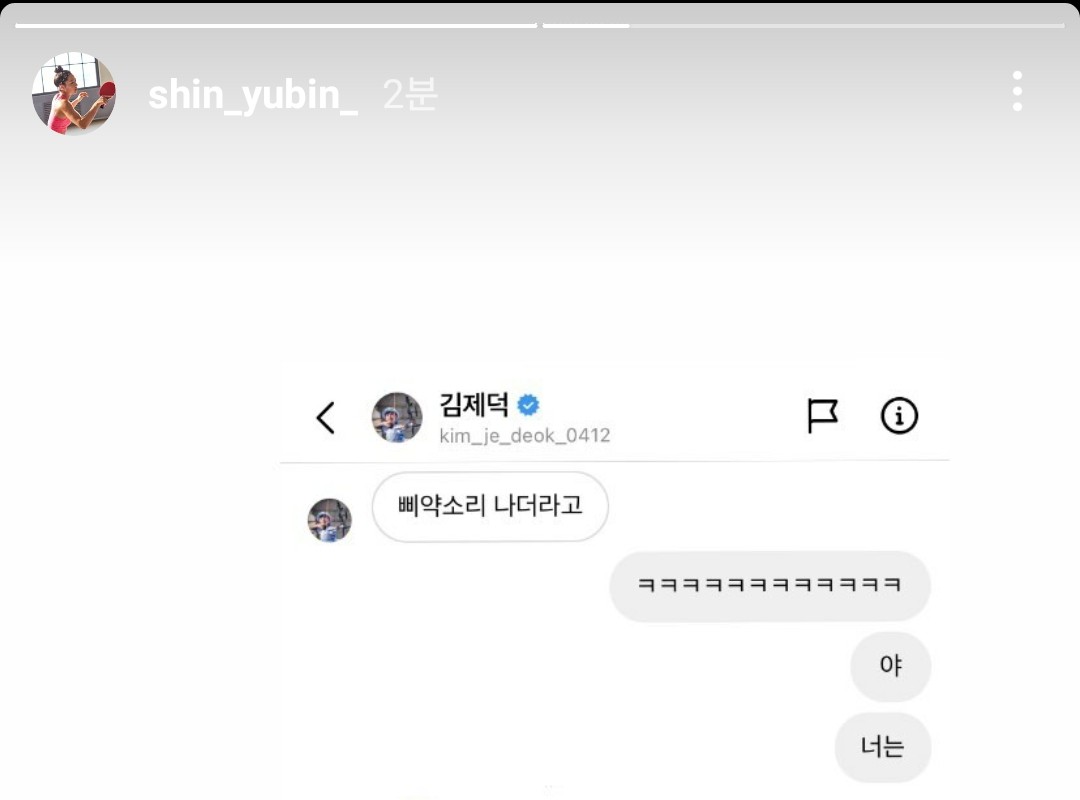Open the story overflow menu
This screenshot has width=1080, height=800.
coord(1017,91)
